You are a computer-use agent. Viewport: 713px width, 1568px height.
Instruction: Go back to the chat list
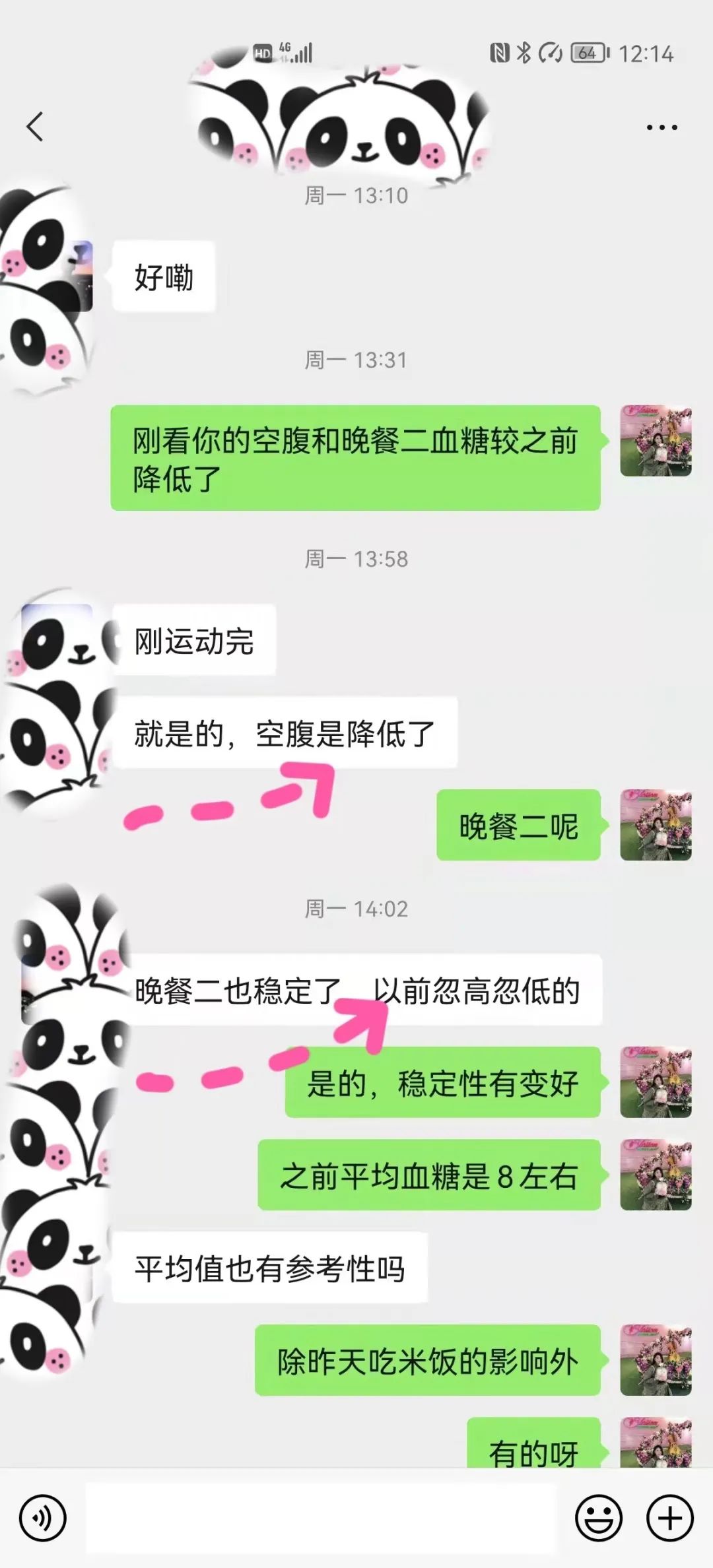[35, 127]
